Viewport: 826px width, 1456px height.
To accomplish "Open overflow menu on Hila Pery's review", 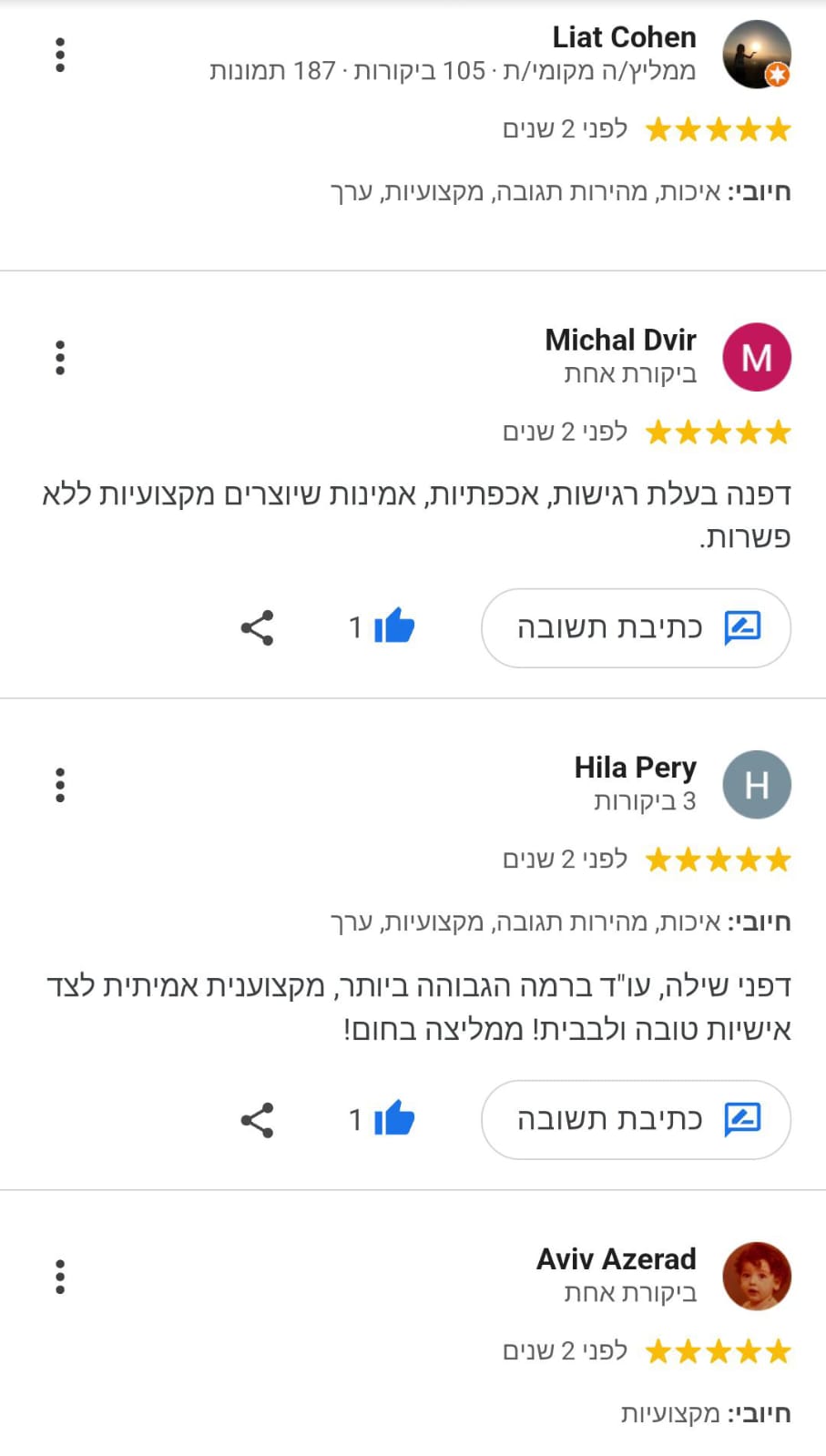I will point(60,785).
